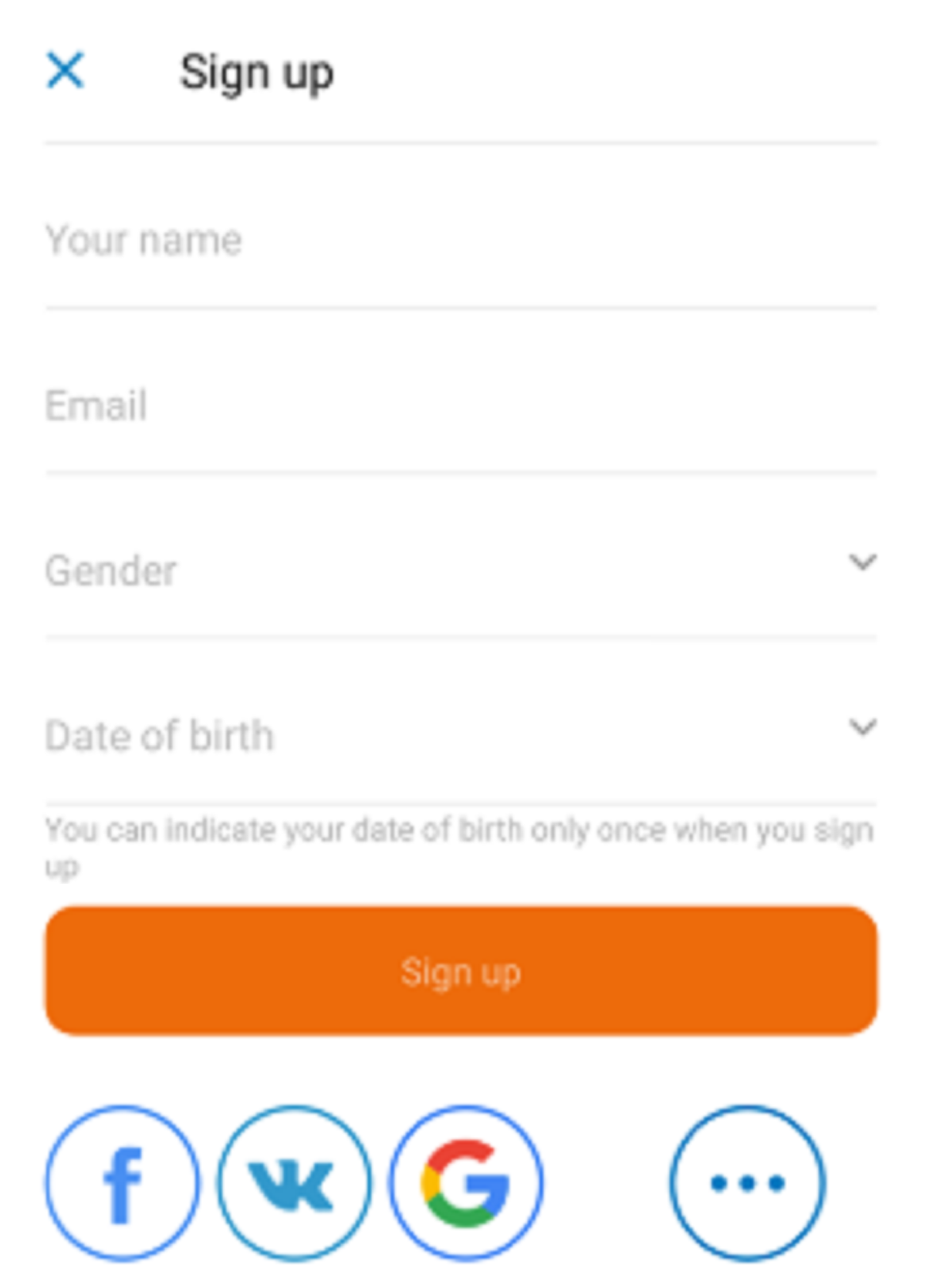The image size is (926, 1288).
Task: Sign up with Google
Action: coord(465,1182)
